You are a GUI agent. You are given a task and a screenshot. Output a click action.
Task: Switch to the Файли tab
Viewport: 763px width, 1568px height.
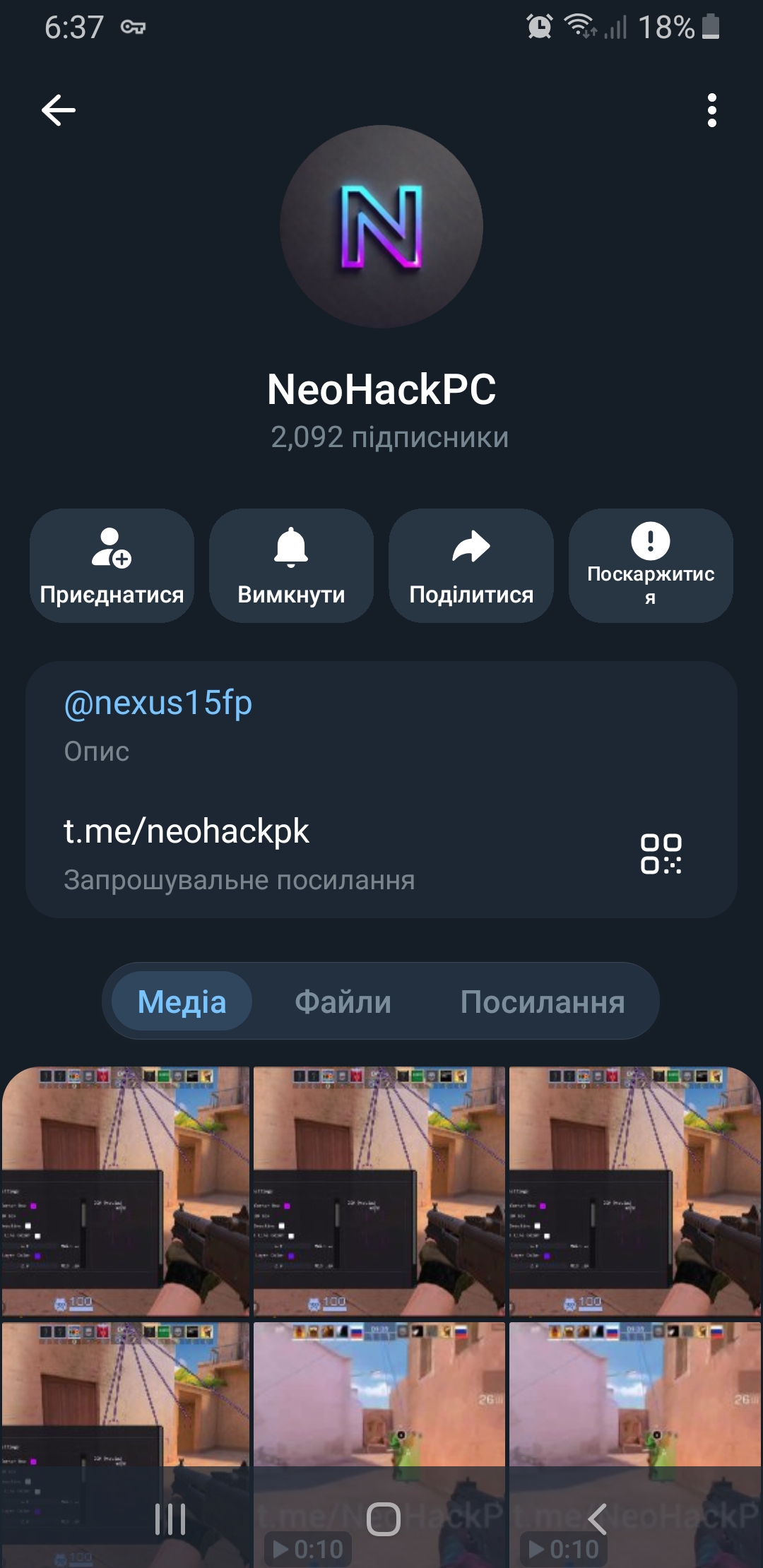[343, 1002]
